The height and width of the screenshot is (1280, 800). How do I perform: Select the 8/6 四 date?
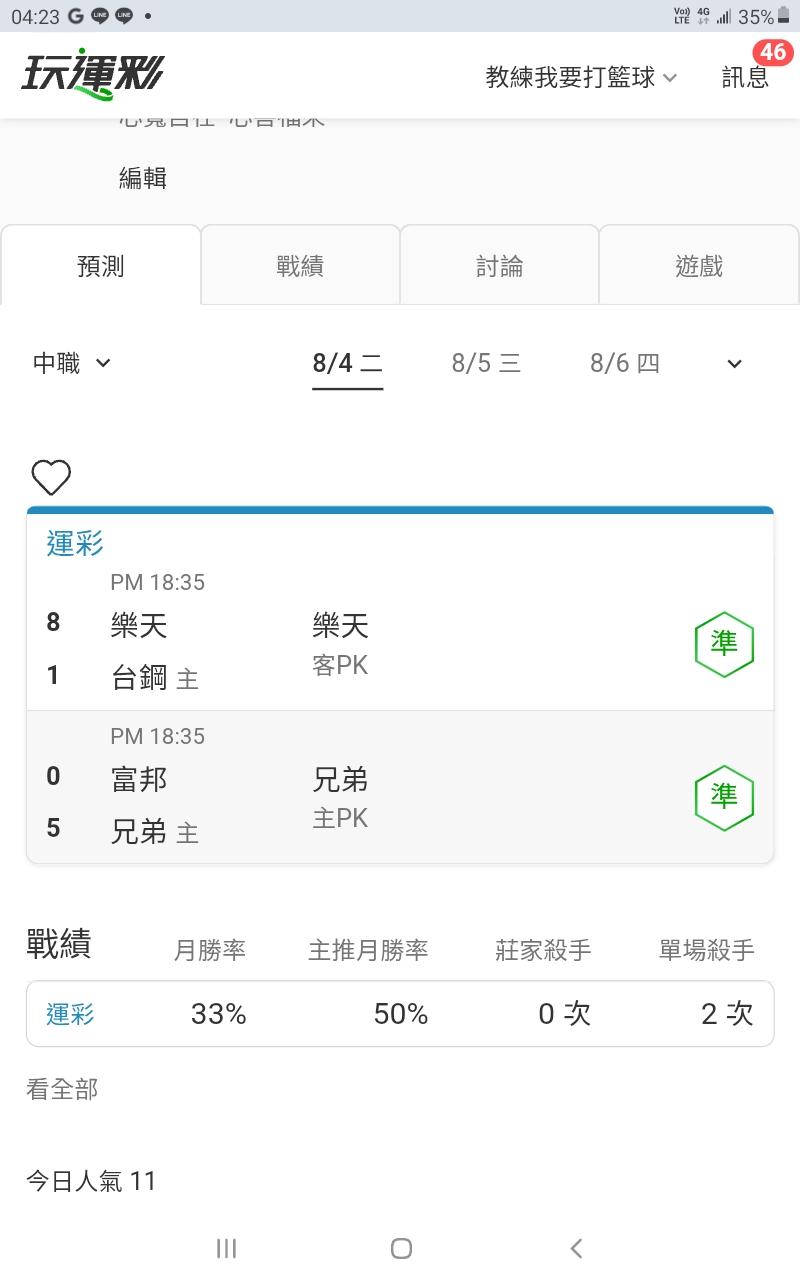tap(625, 363)
